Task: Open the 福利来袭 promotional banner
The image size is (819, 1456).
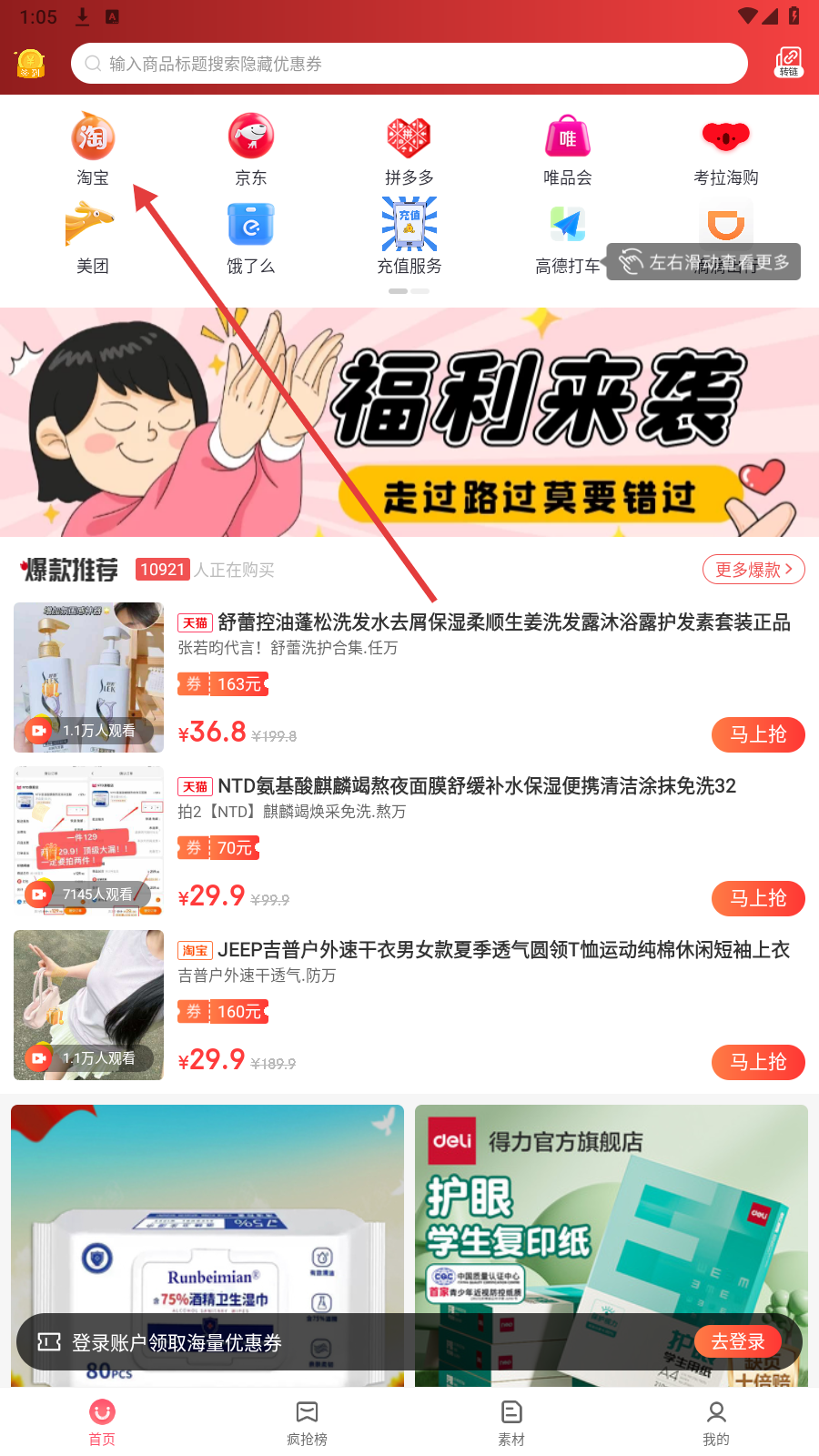Action: (x=409, y=422)
